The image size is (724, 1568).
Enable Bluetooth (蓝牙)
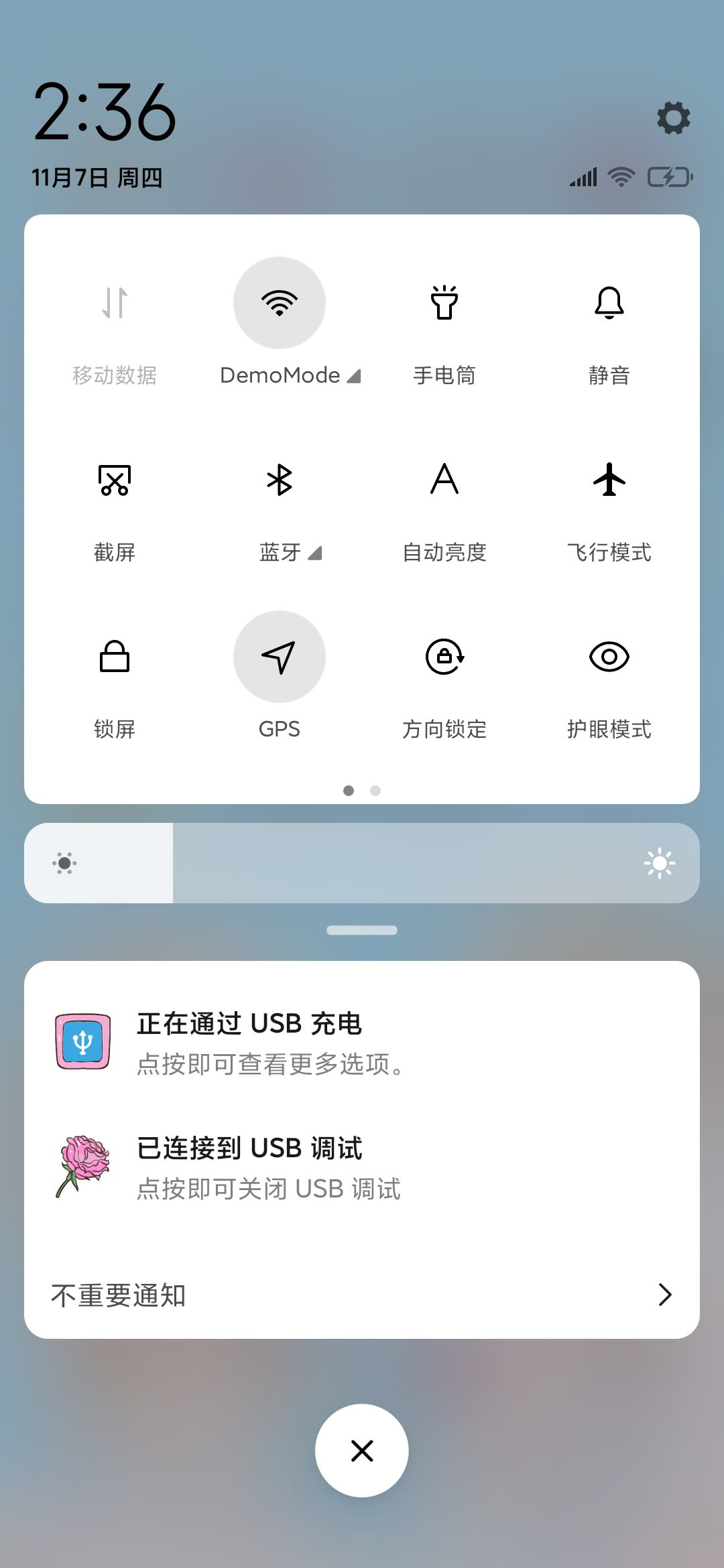[280, 480]
